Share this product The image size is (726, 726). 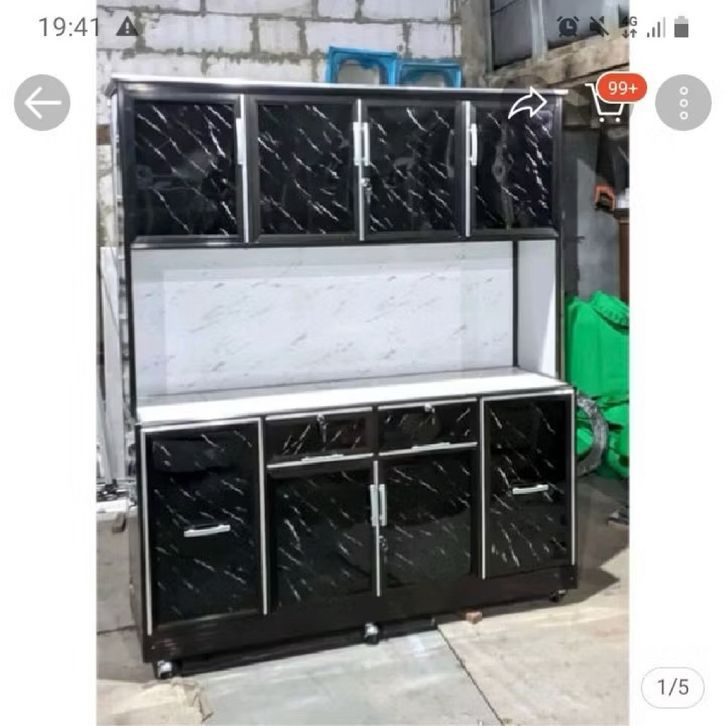point(527,103)
